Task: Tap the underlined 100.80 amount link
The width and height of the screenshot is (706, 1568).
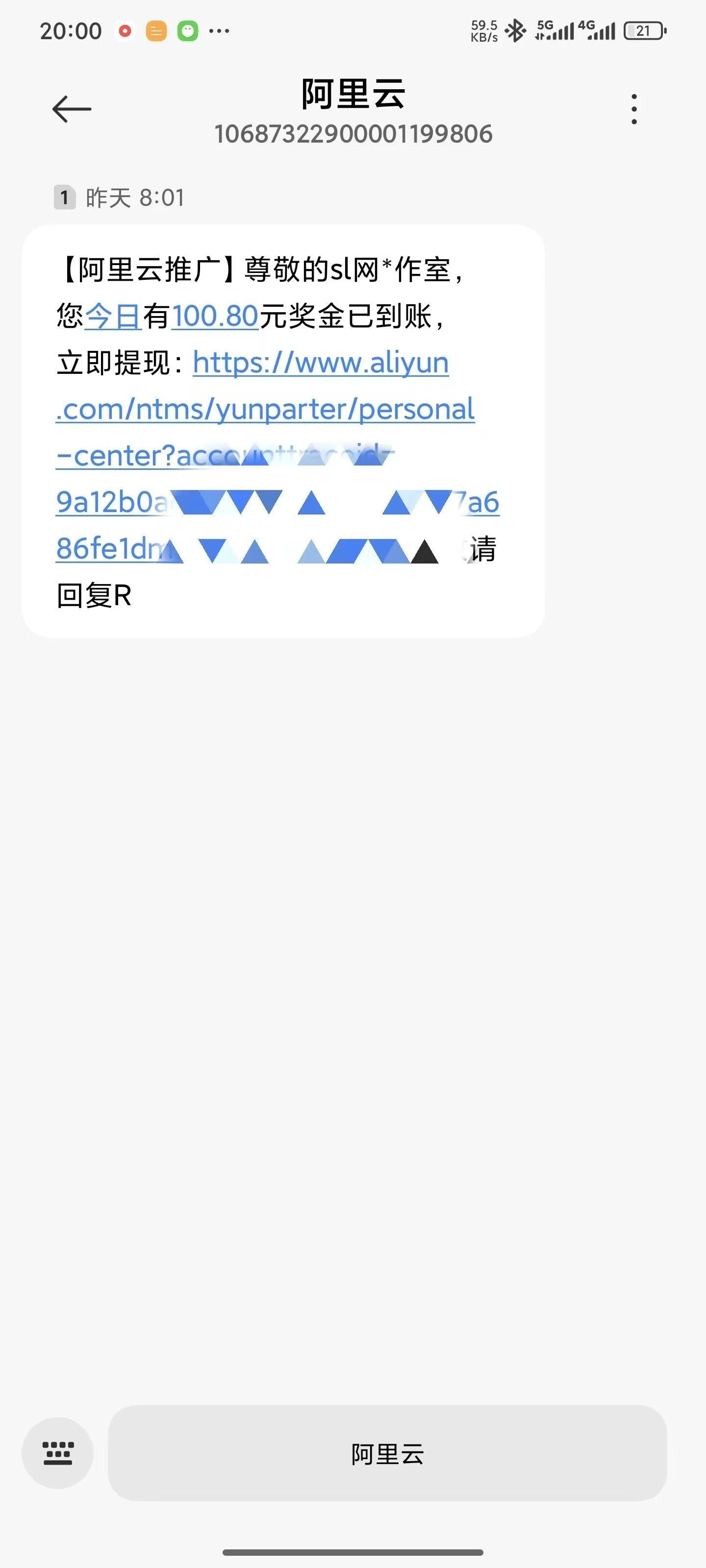Action: [215, 317]
